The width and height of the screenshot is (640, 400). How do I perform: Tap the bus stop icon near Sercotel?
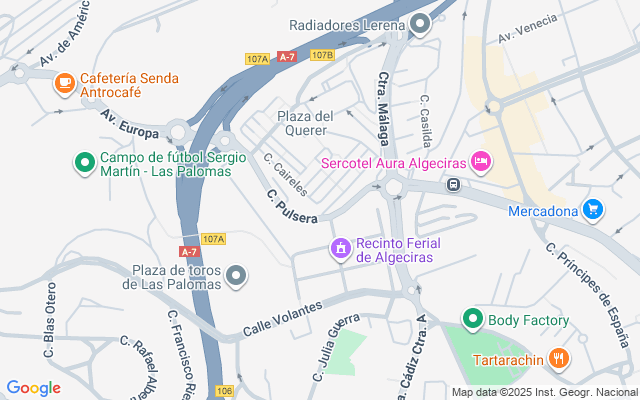(x=453, y=185)
